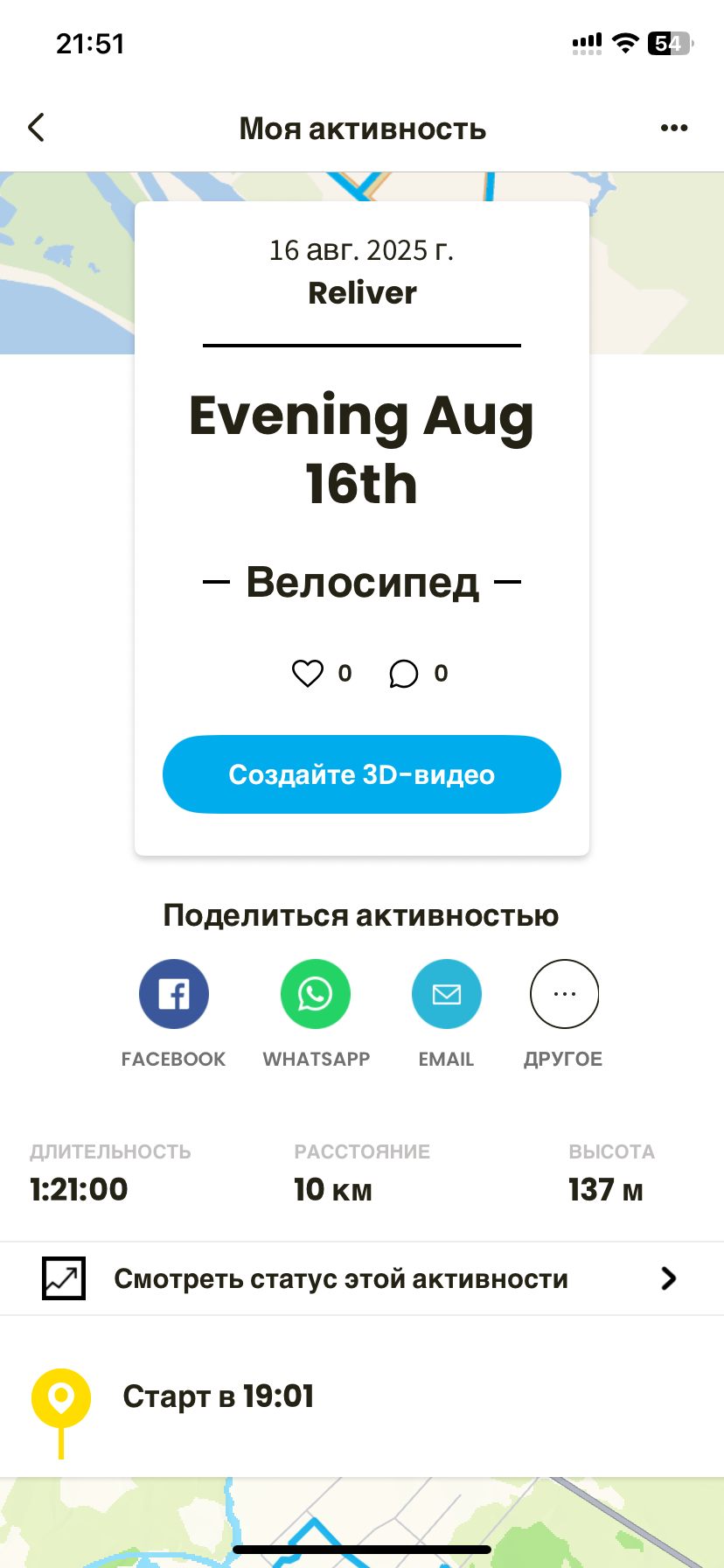The height and width of the screenshot is (1568, 724).
Task: Open Другое sharing options
Action: (x=565, y=994)
